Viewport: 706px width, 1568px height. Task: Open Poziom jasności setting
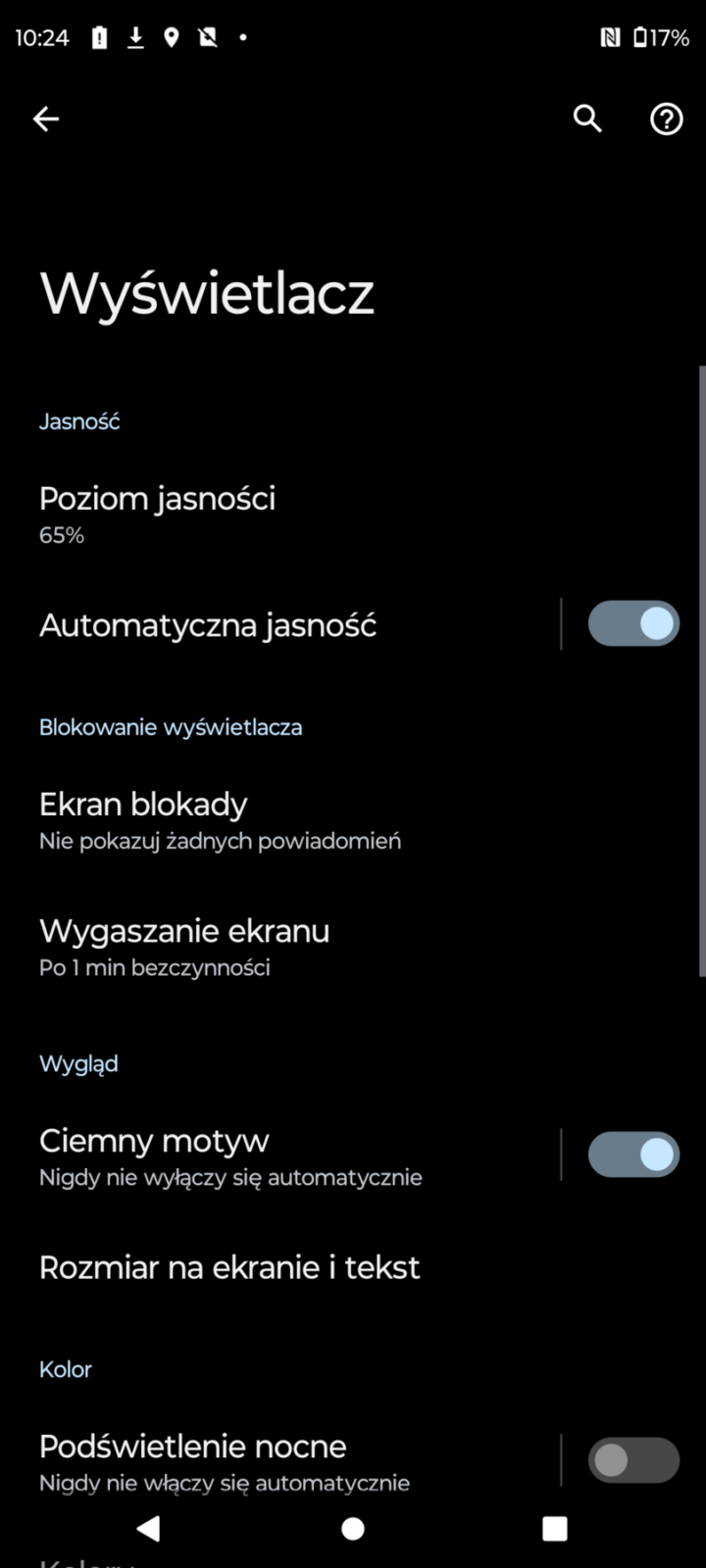point(157,513)
